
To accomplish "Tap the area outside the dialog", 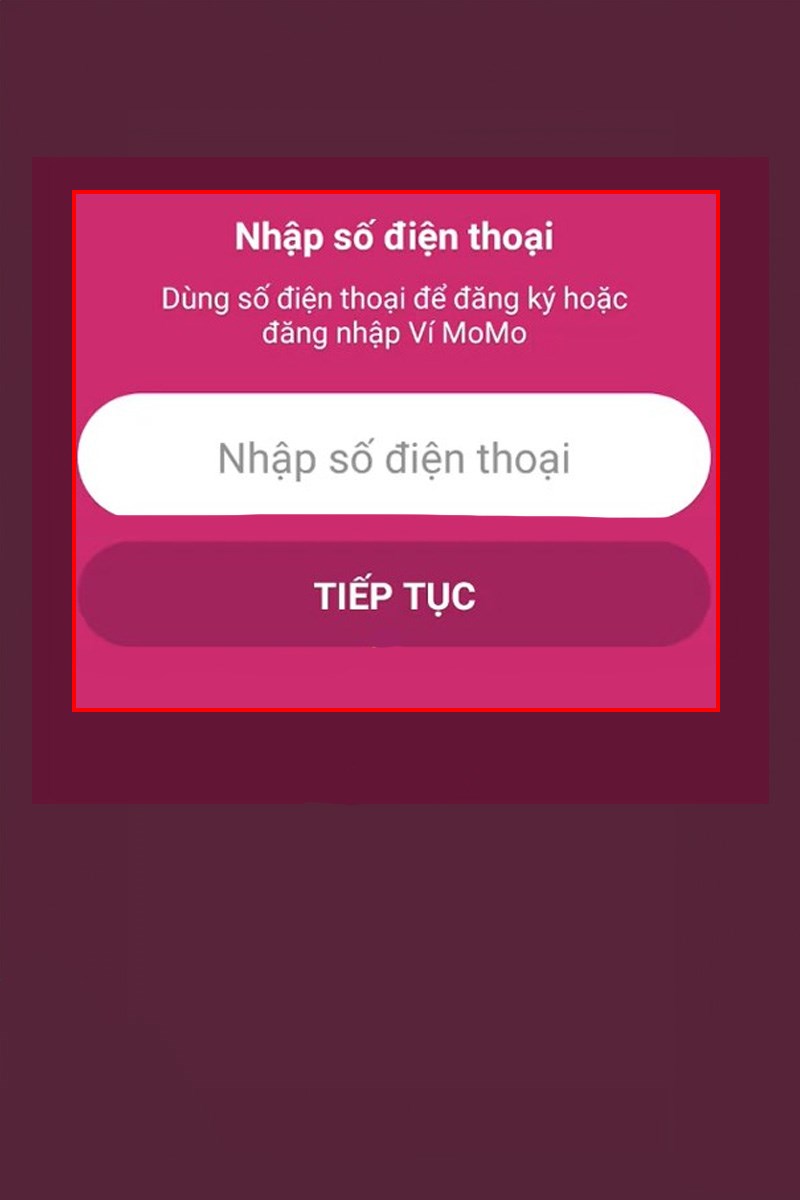I will (400, 950).
